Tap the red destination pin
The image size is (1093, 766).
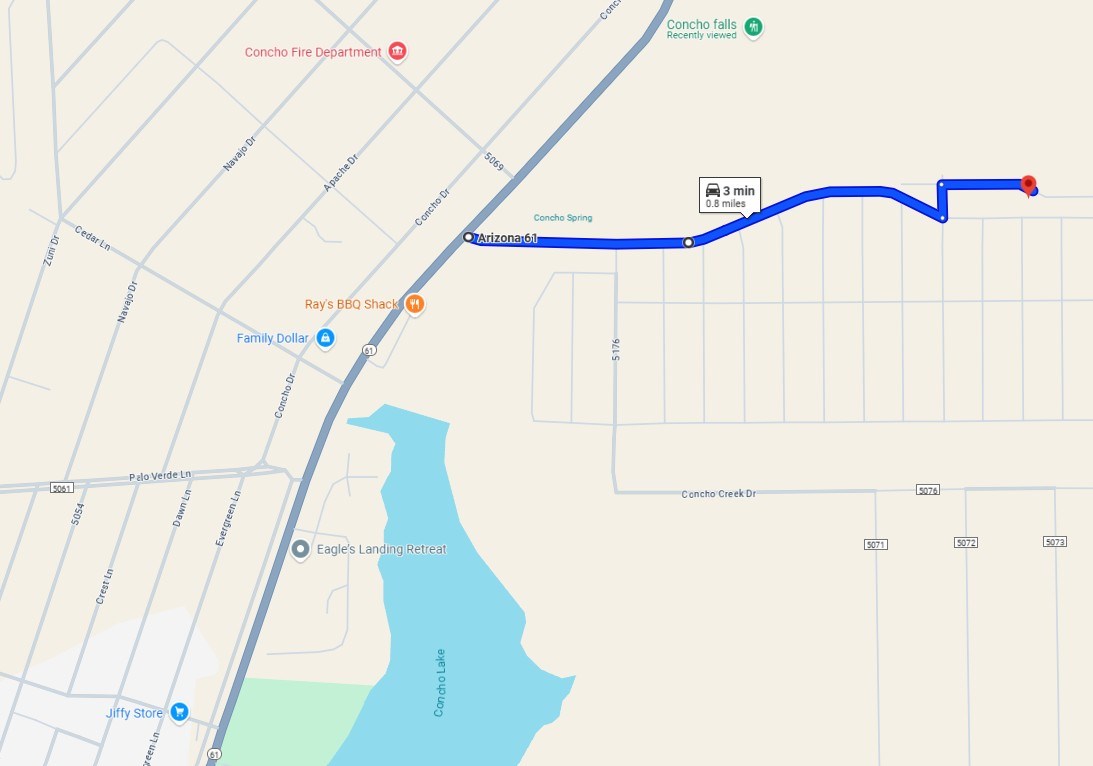(1028, 184)
